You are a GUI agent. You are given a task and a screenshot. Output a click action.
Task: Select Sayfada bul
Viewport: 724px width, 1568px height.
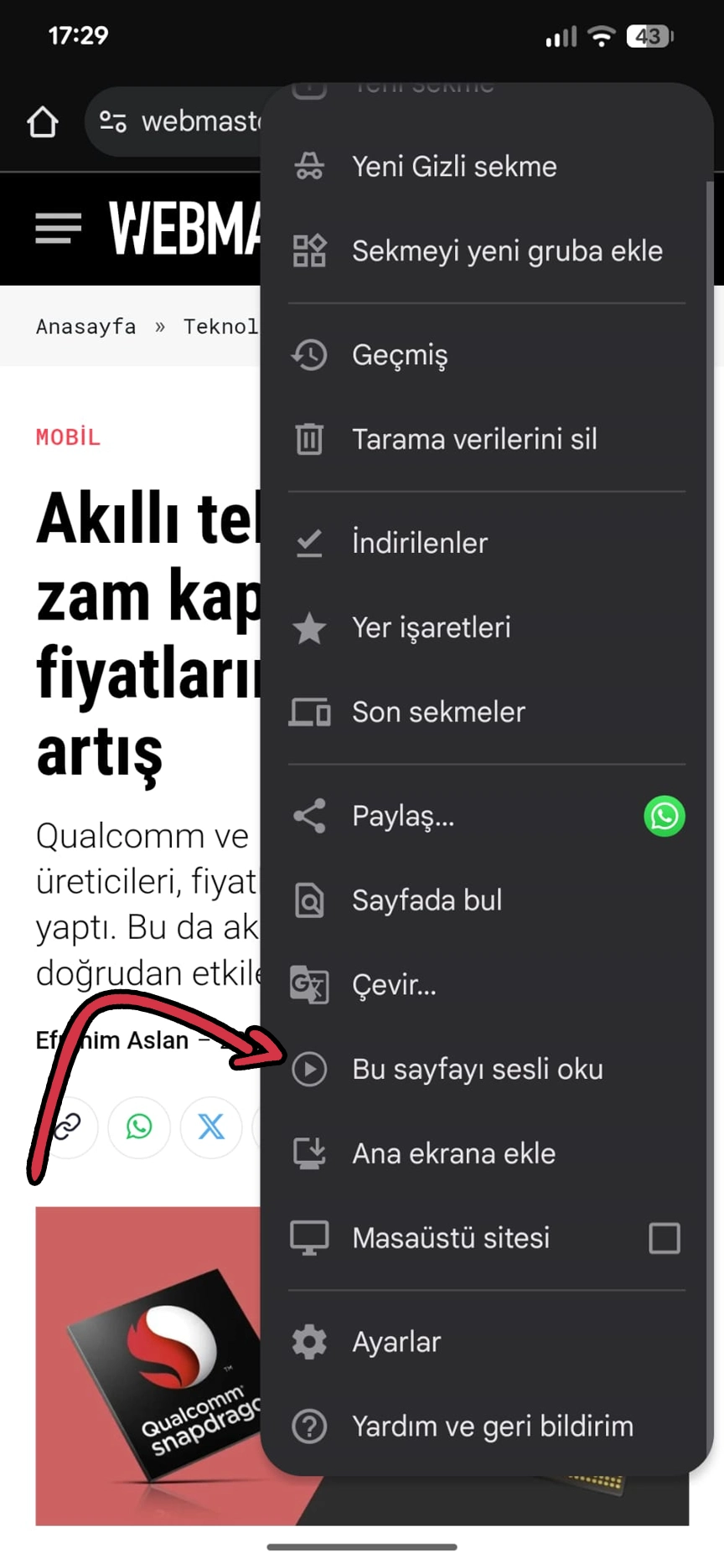coord(486,900)
